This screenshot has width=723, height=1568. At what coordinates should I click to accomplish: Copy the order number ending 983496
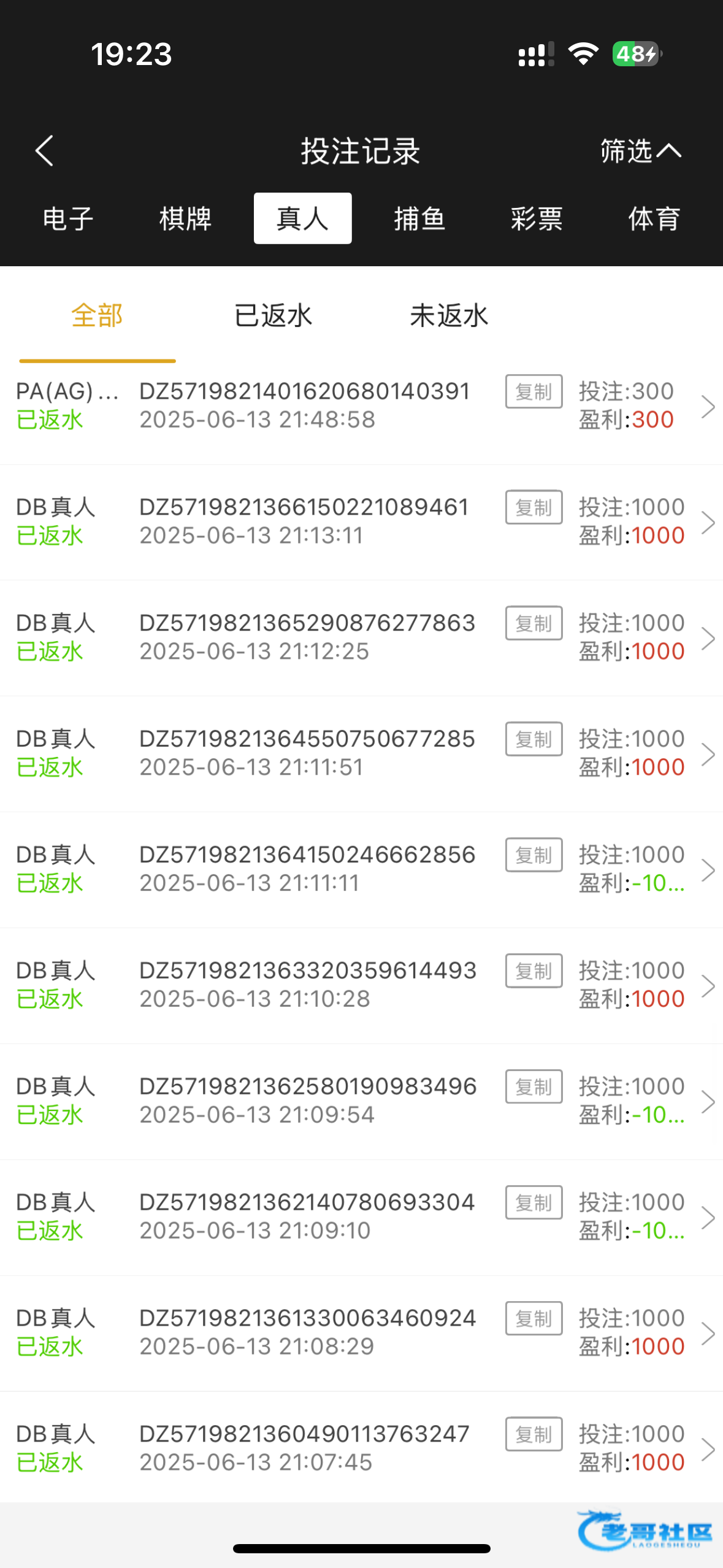pos(534,1087)
